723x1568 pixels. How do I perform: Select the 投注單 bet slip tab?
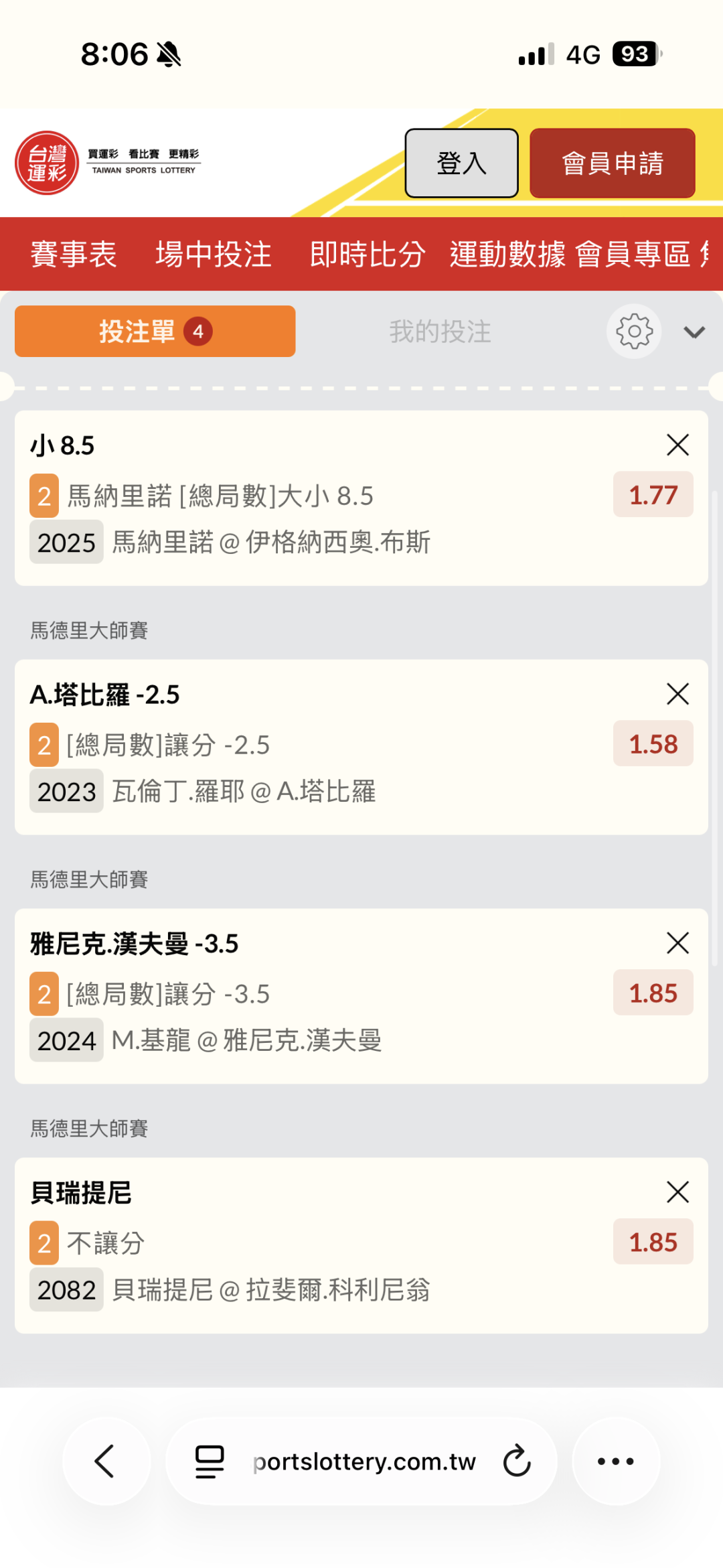pyautogui.click(x=155, y=332)
